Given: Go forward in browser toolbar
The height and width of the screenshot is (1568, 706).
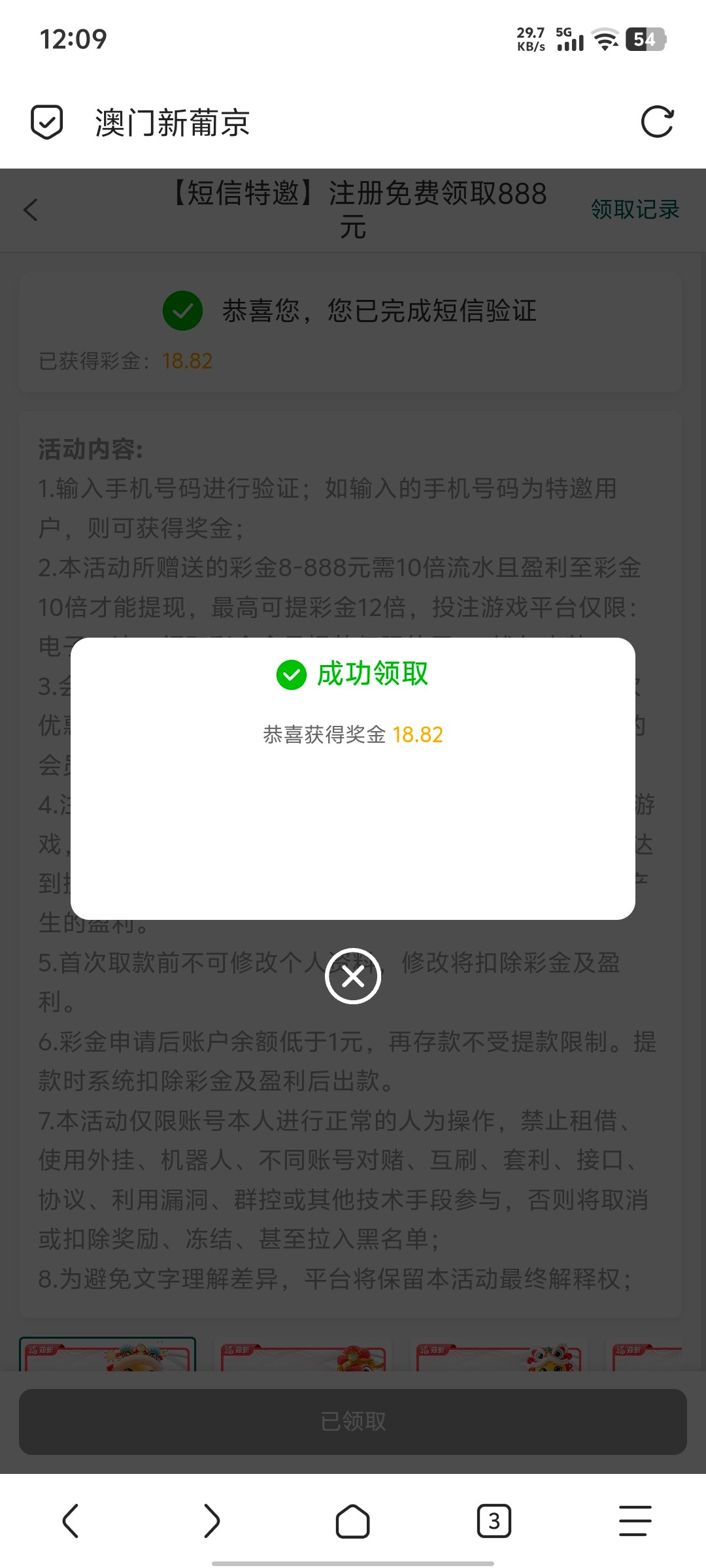Looking at the screenshot, I should (x=212, y=1521).
